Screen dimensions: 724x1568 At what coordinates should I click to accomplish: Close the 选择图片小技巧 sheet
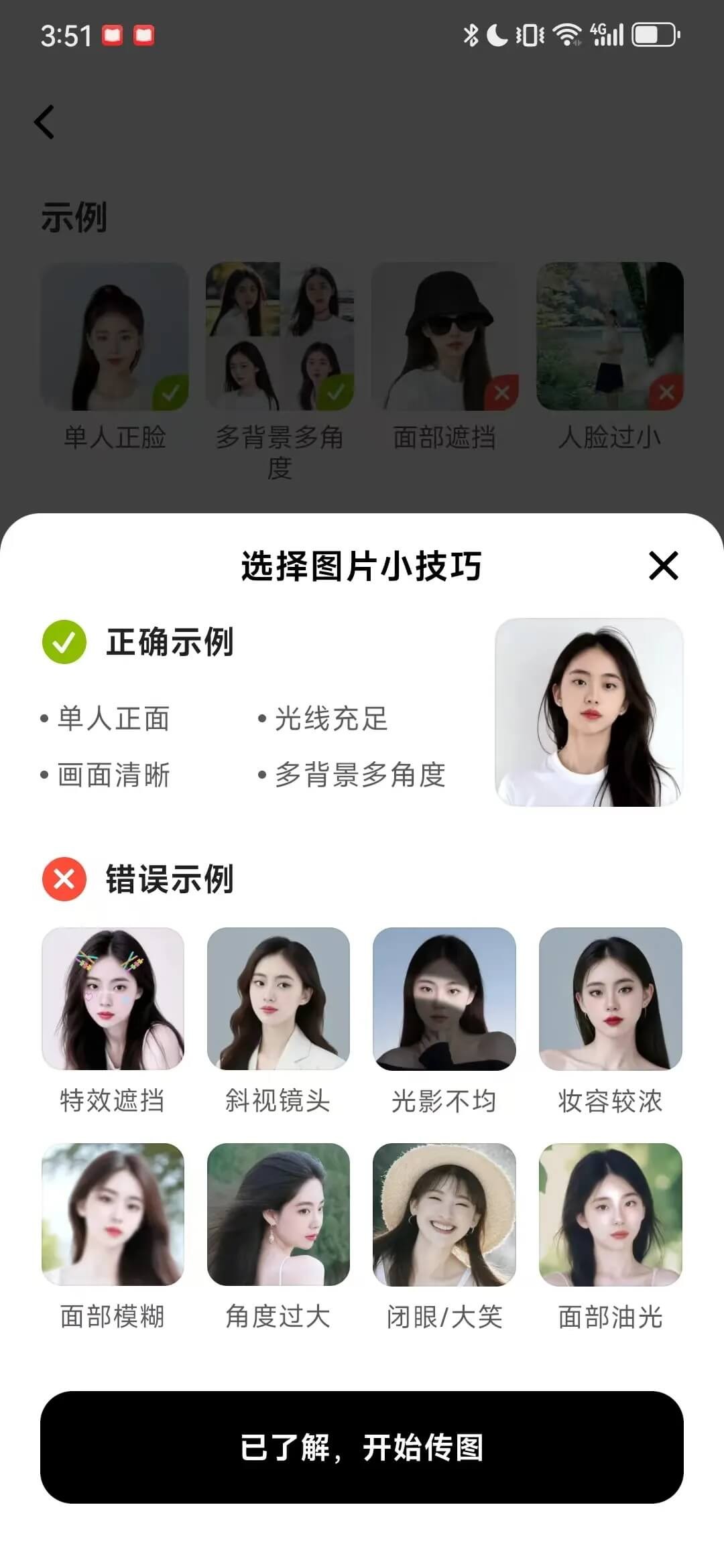coord(663,566)
